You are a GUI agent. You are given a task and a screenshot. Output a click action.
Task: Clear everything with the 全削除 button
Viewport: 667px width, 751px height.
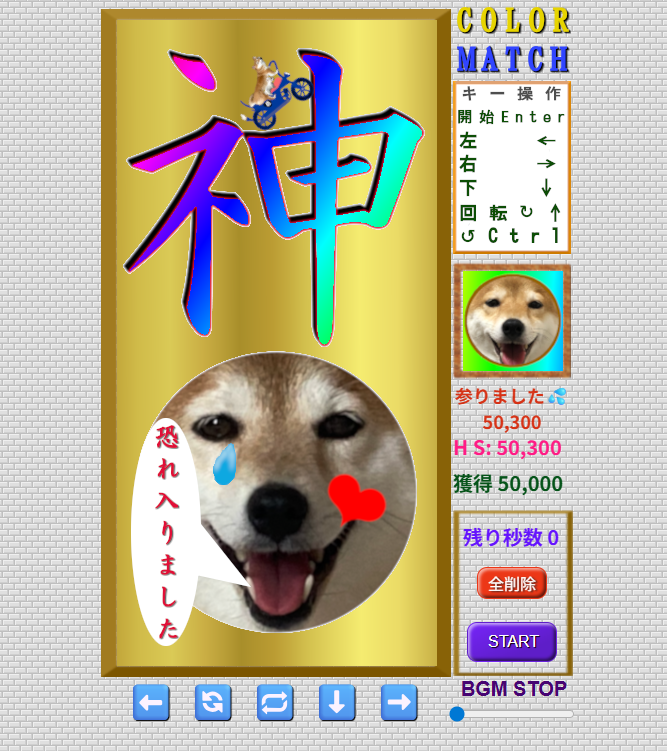pyautogui.click(x=512, y=583)
